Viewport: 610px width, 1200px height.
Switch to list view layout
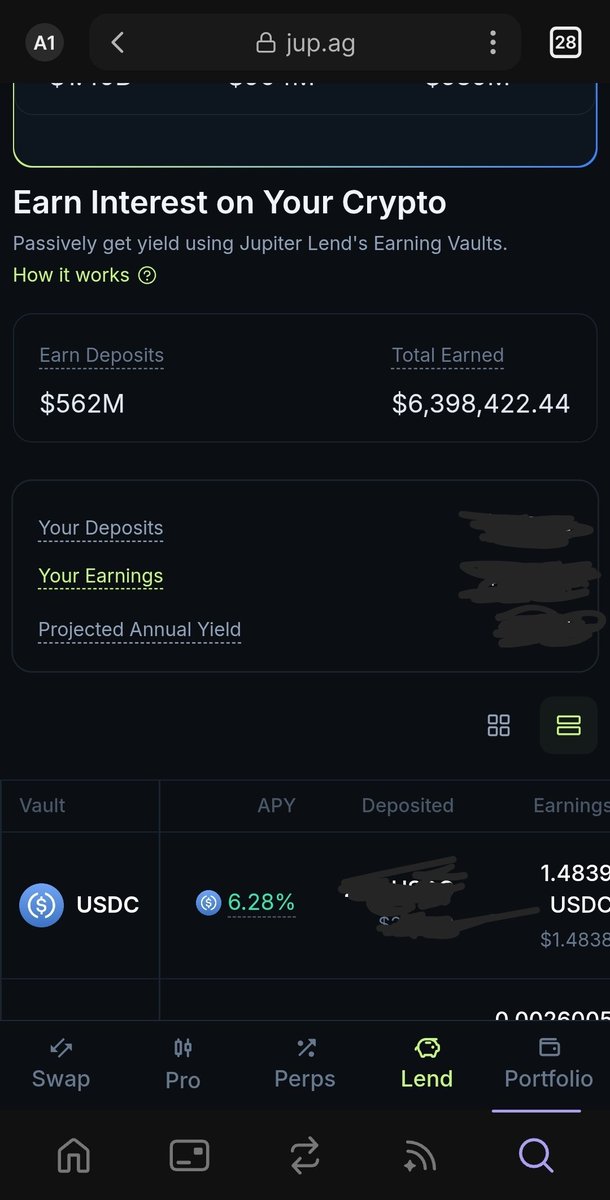coord(568,725)
